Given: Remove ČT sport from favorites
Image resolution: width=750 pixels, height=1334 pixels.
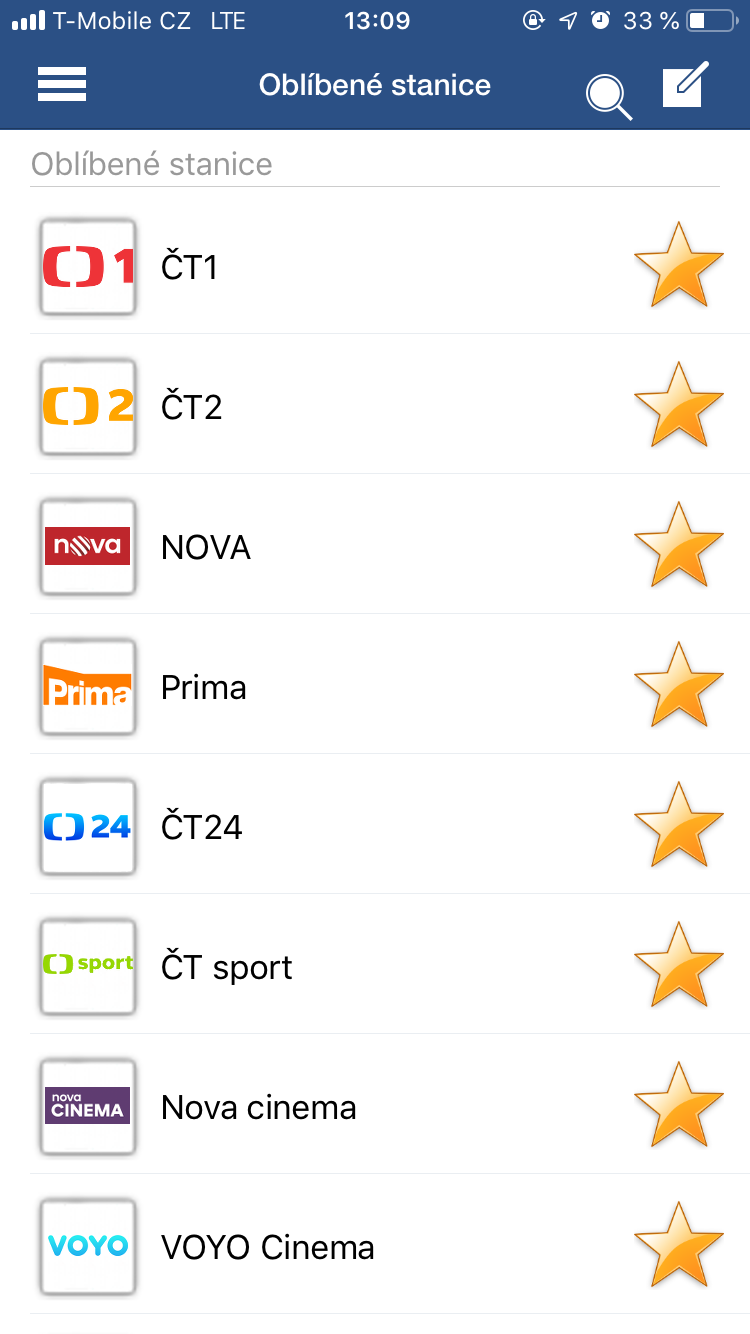Looking at the screenshot, I should tap(678, 965).
